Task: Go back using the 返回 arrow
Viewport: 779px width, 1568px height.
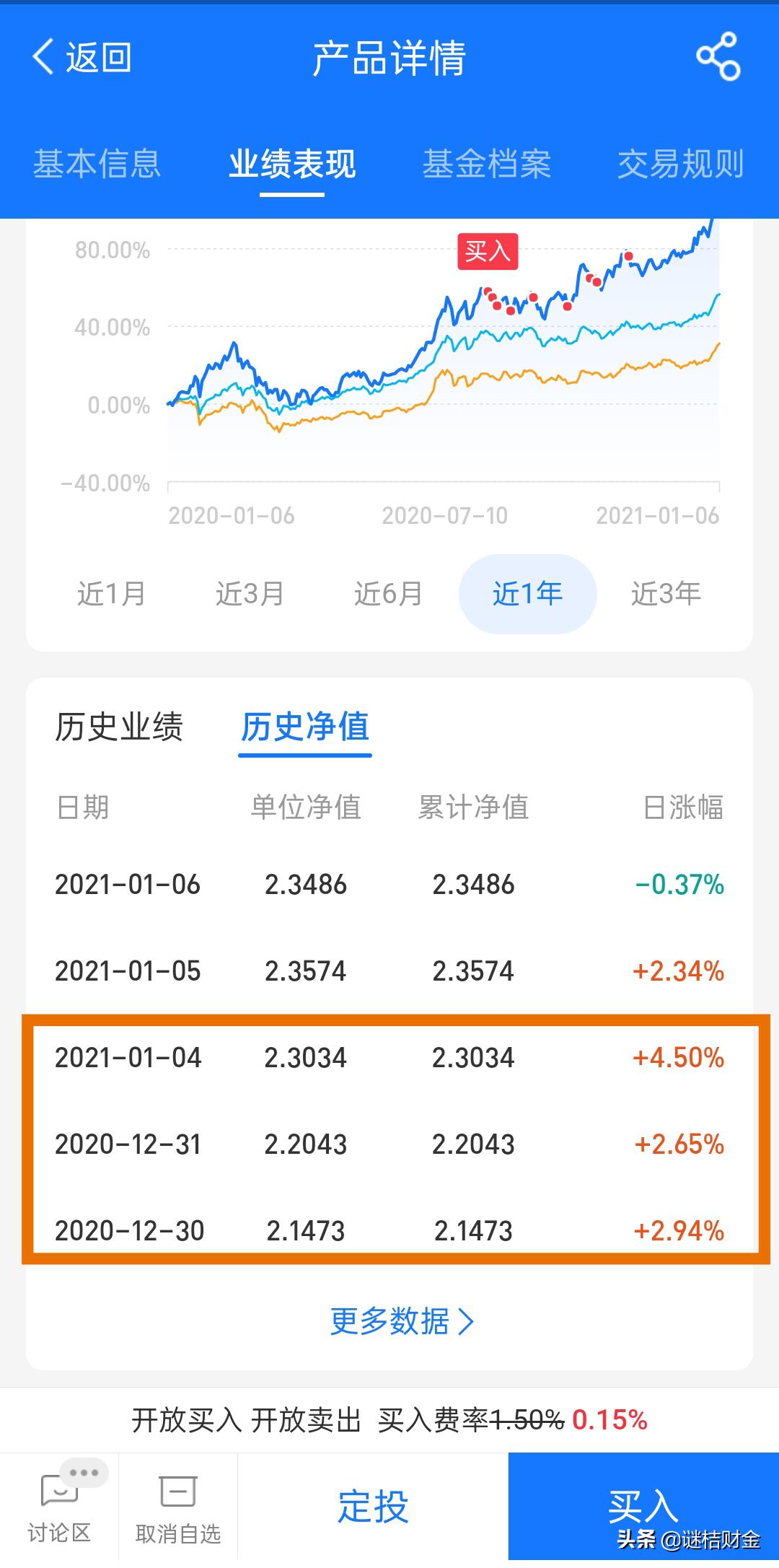Action: (82, 57)
